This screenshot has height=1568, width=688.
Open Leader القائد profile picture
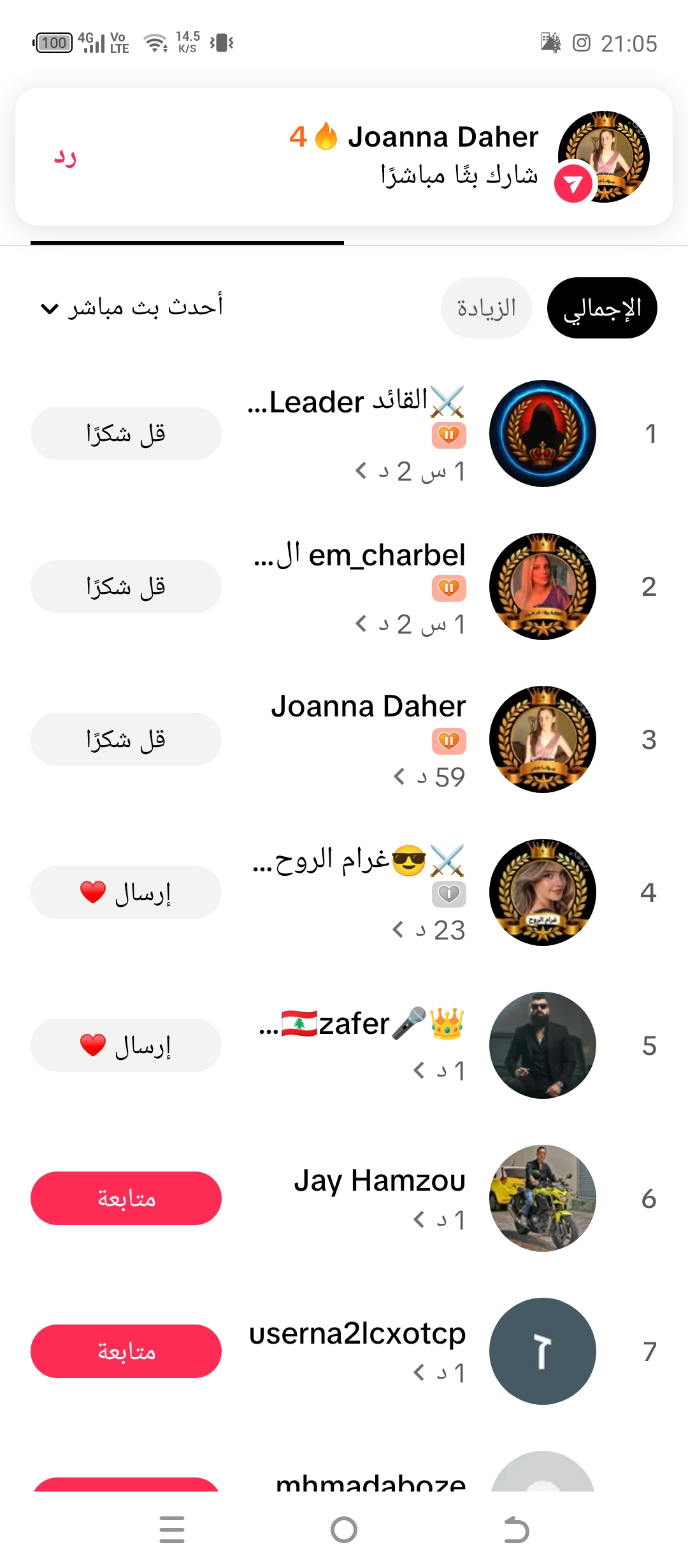543,433
